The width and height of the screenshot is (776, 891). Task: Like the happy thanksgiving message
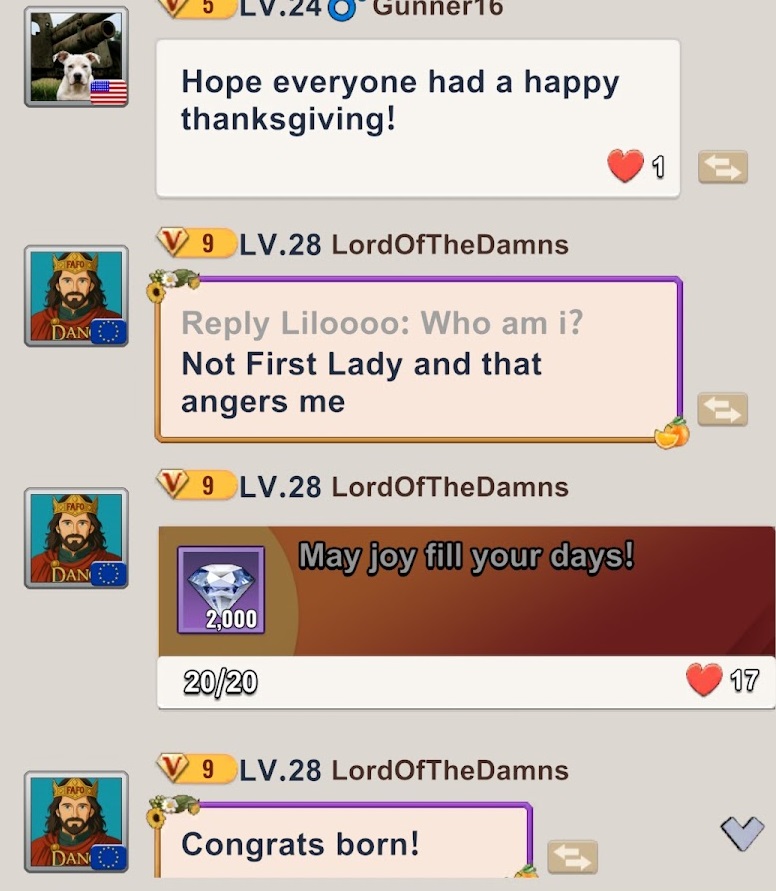pyautogui.click(x=626, y=166)
